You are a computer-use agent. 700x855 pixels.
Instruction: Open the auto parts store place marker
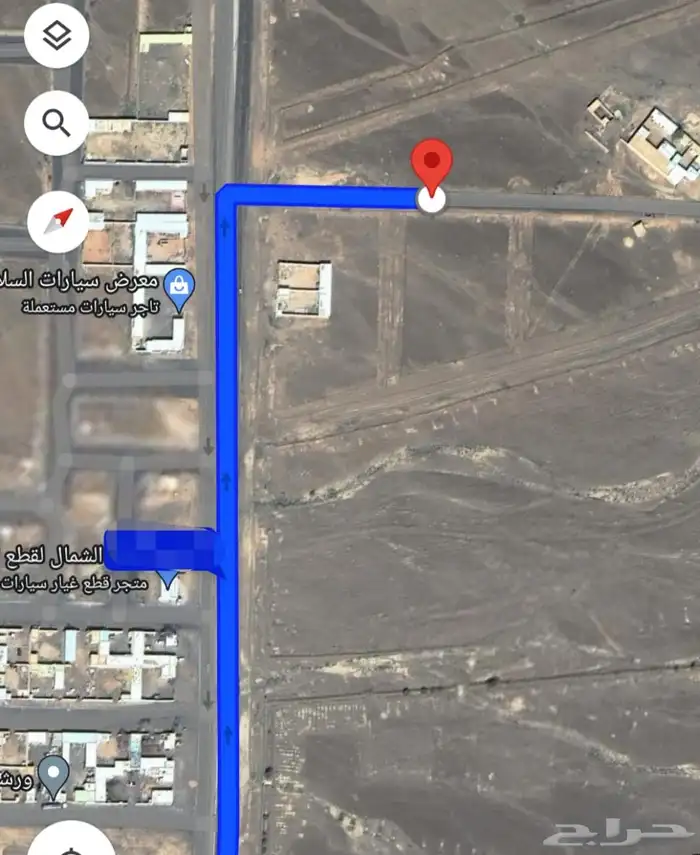pos(169,578)
